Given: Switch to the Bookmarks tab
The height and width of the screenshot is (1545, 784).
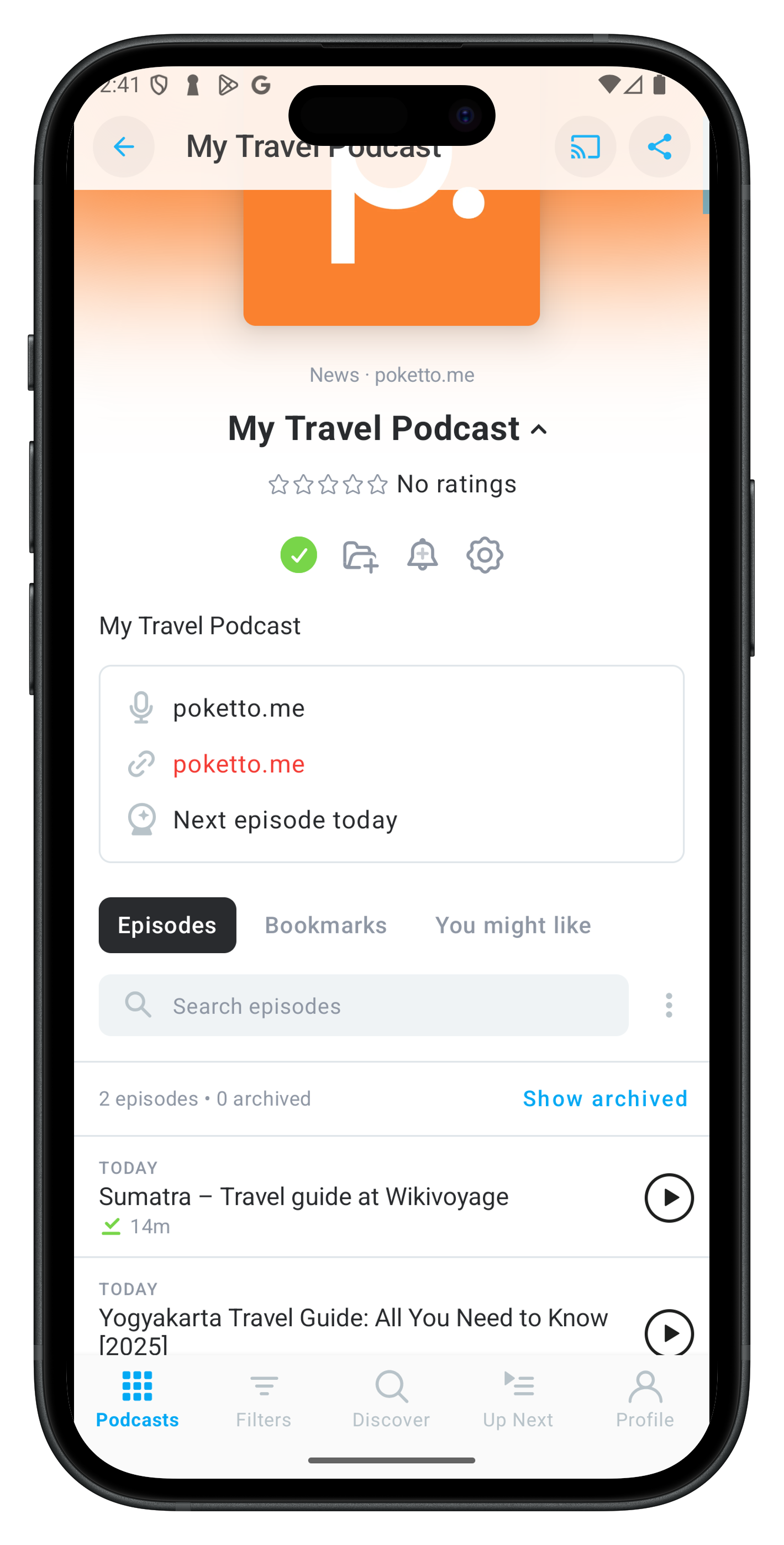Looking at the screenshot, I should [326, 926].
